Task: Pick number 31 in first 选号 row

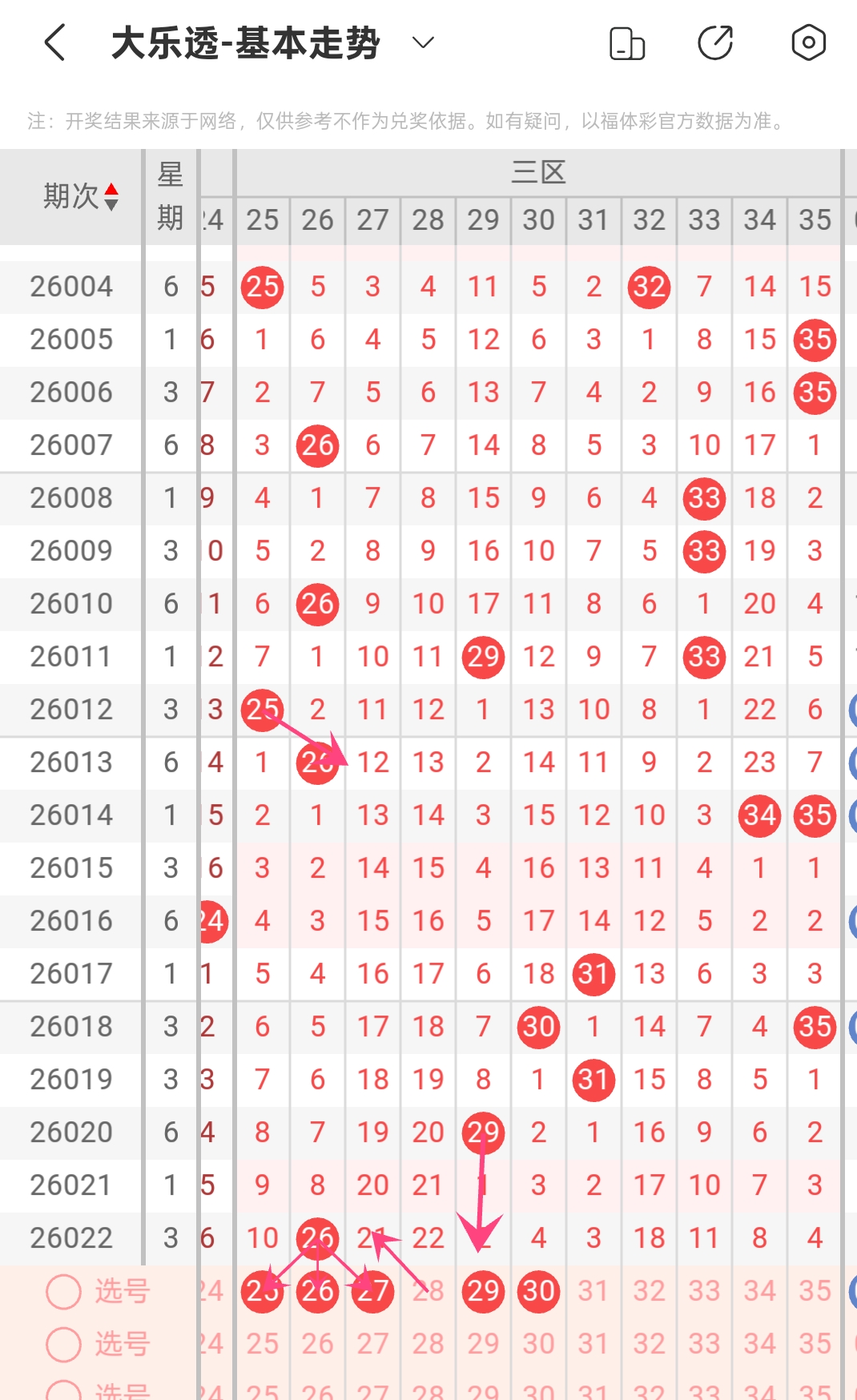Action: coord(593,1290)
